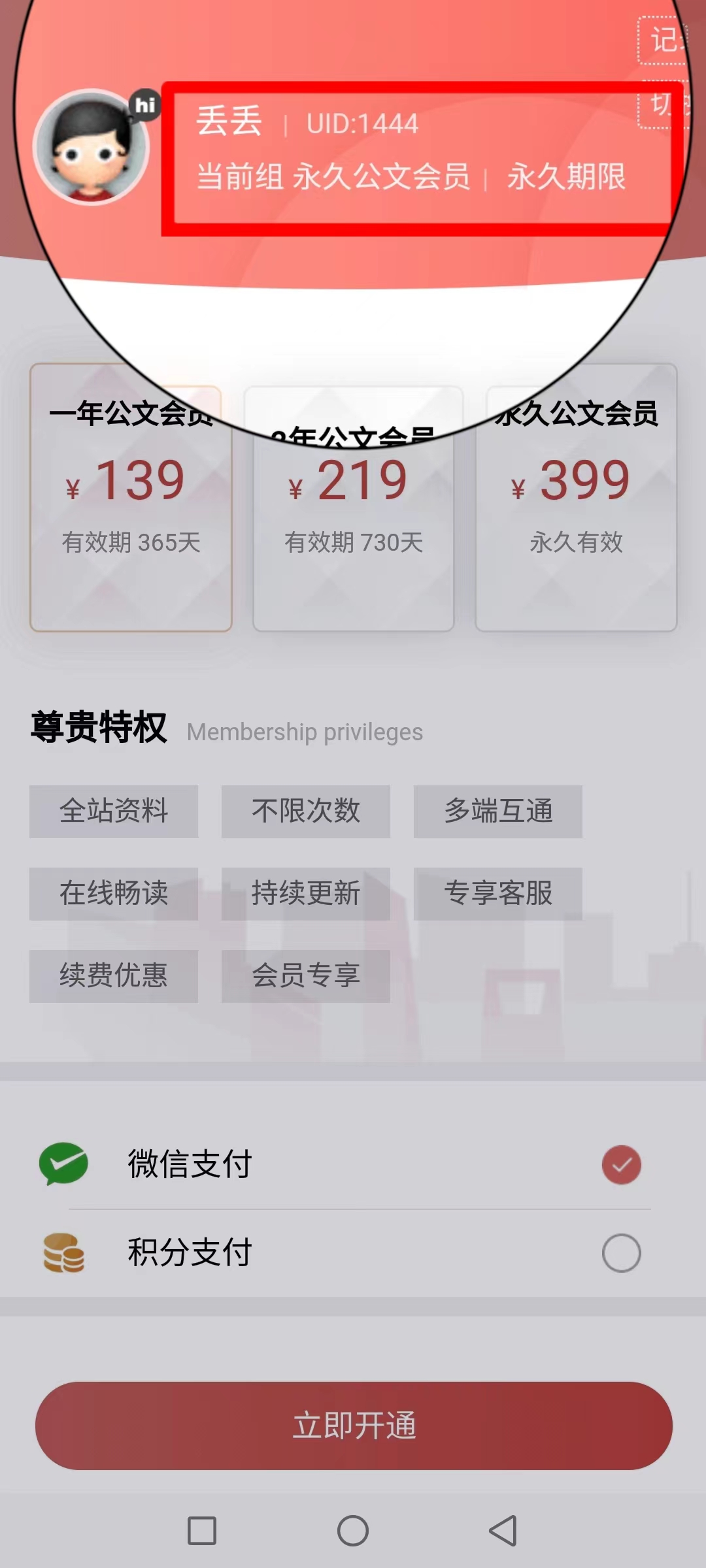Open recent apps from the navigation bar
This screenshot has width=706, height=1568.
(x=202, y=1531)
